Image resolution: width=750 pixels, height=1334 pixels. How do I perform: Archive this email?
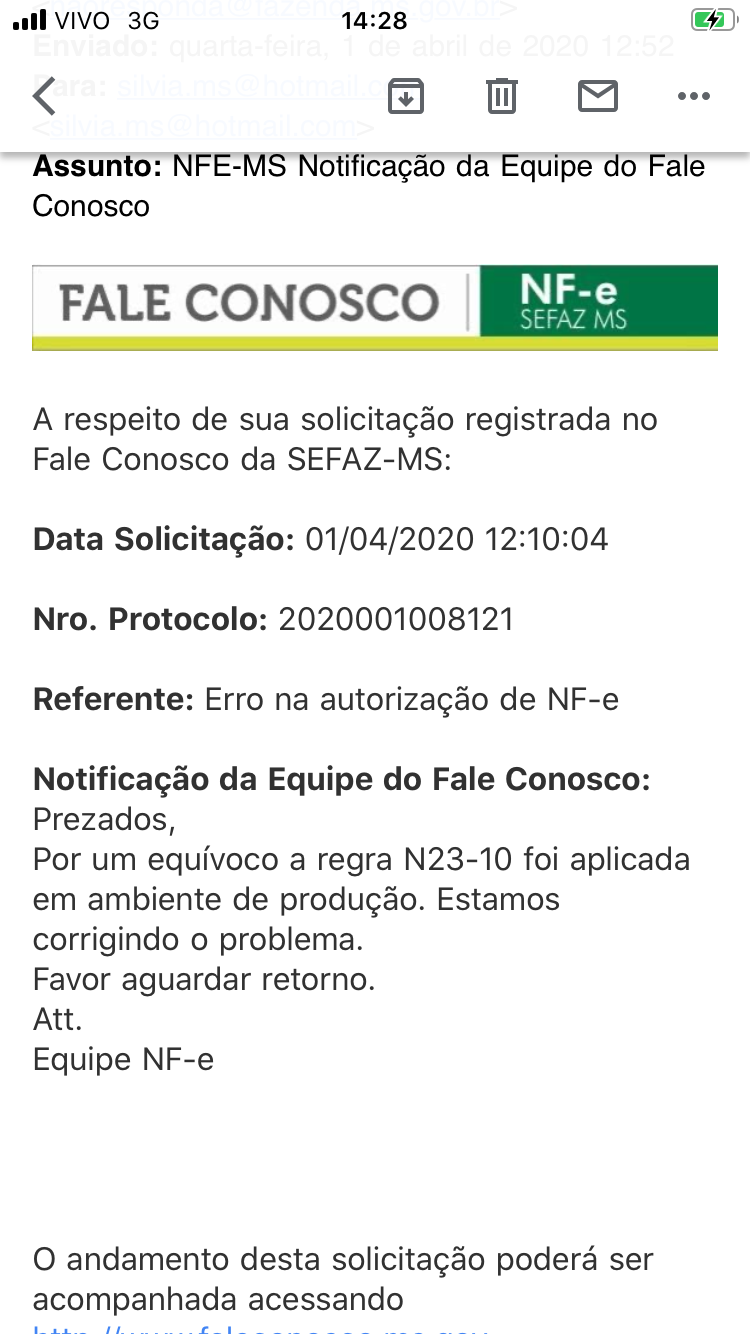click(406, 96)
